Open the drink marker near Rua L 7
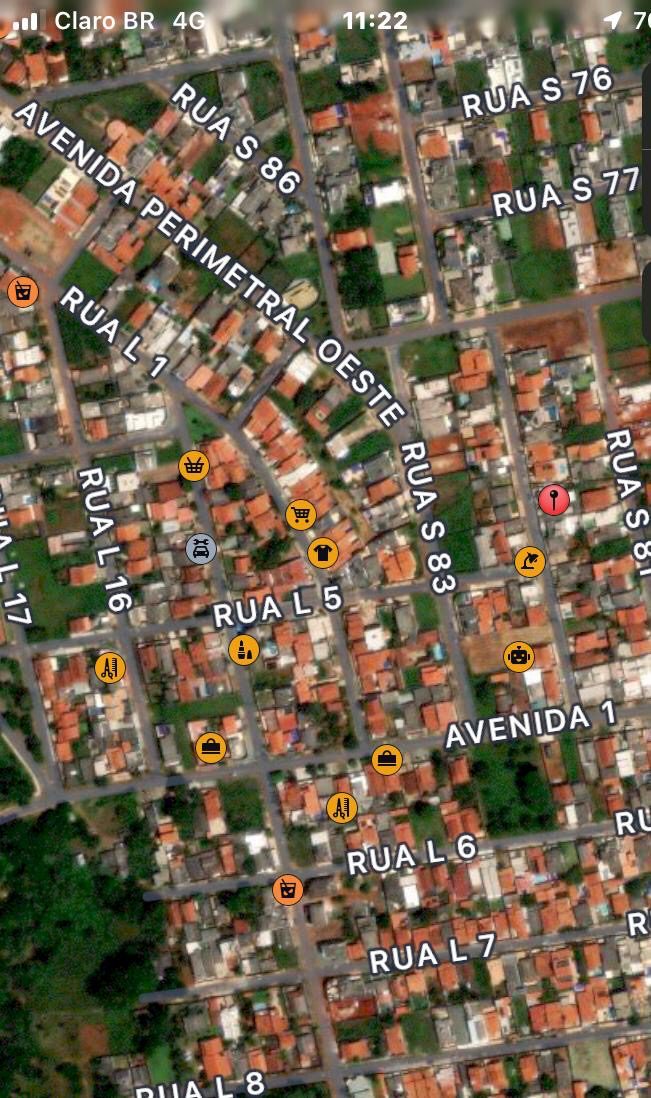651x1098 pixels. [288, 889]
